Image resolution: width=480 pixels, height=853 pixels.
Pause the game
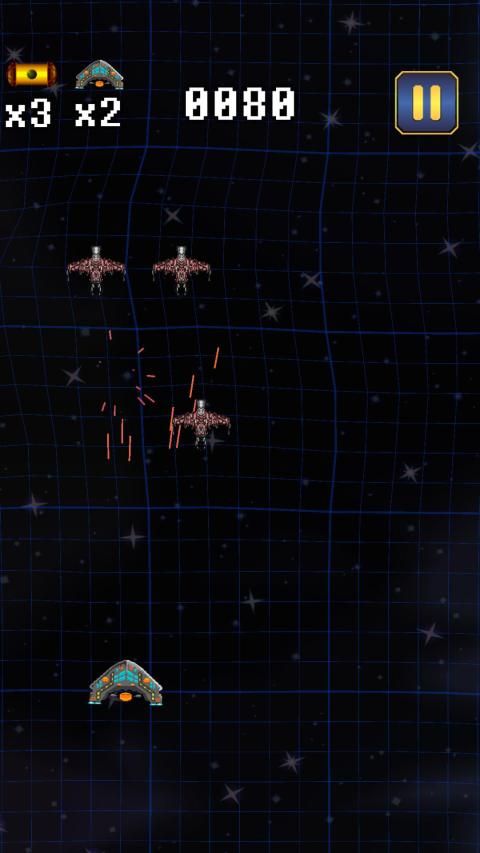click(x=427, y=103)
